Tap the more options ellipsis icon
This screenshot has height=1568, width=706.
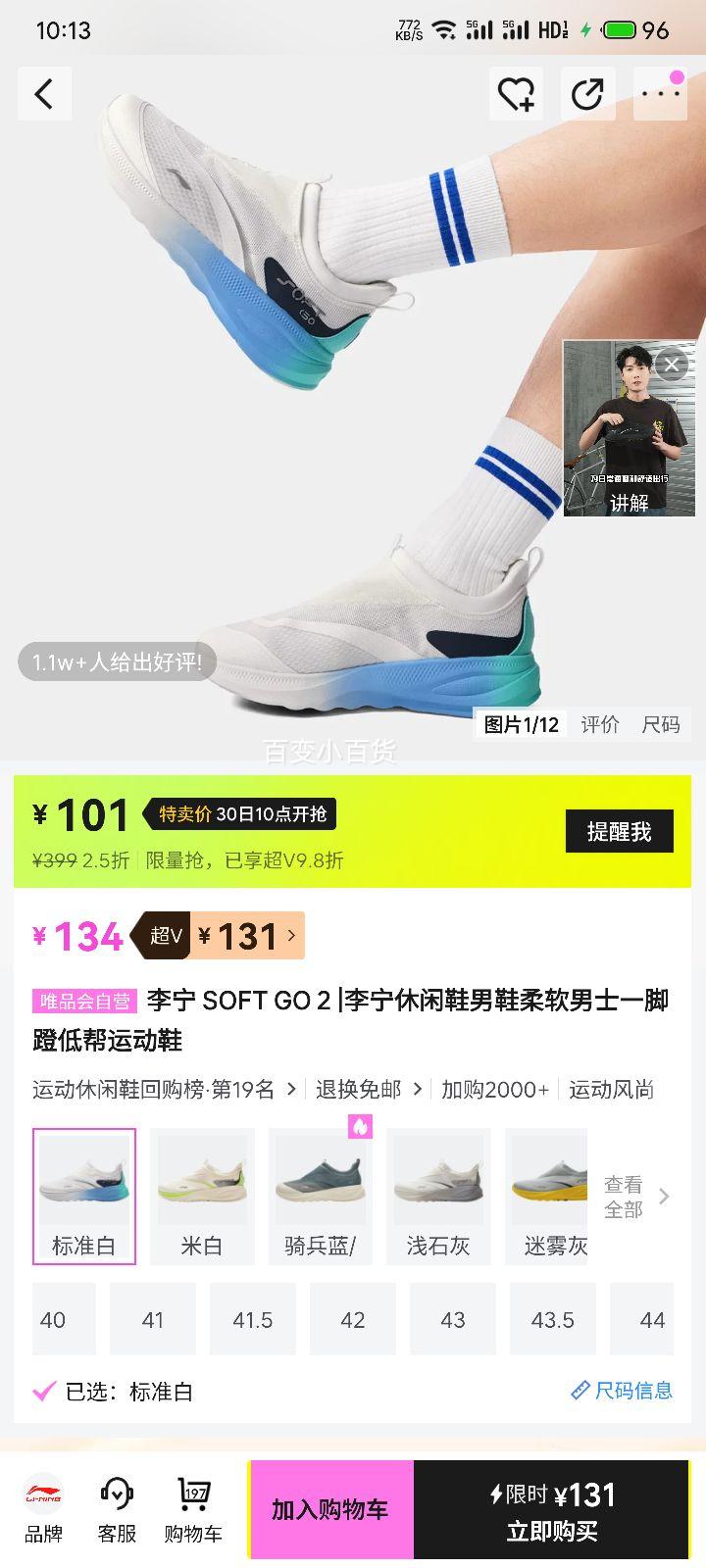660,93
